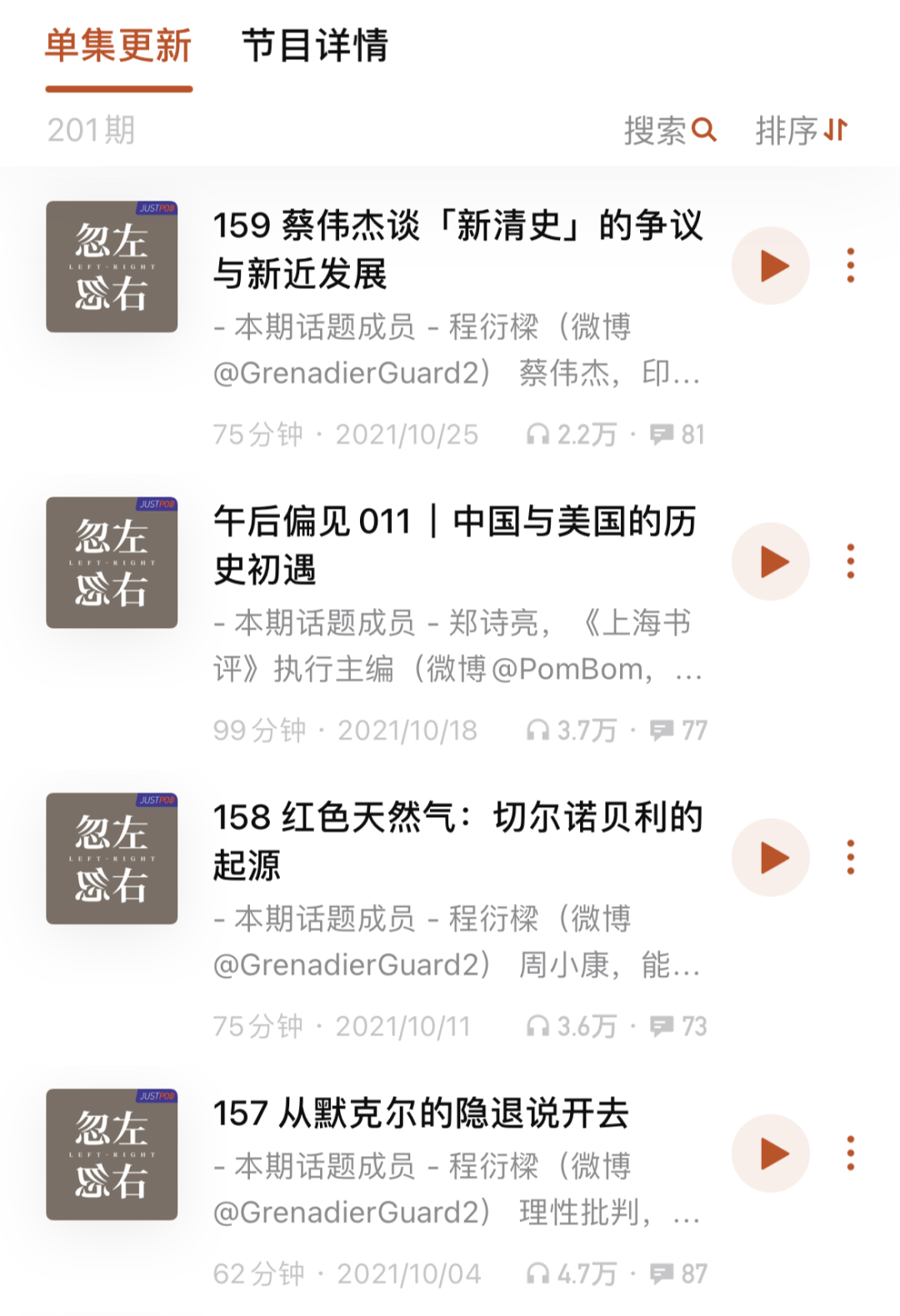Open the three-dot menu for episode 159
The width and height of the screenshot is (900, 1316).
(851, 265)
